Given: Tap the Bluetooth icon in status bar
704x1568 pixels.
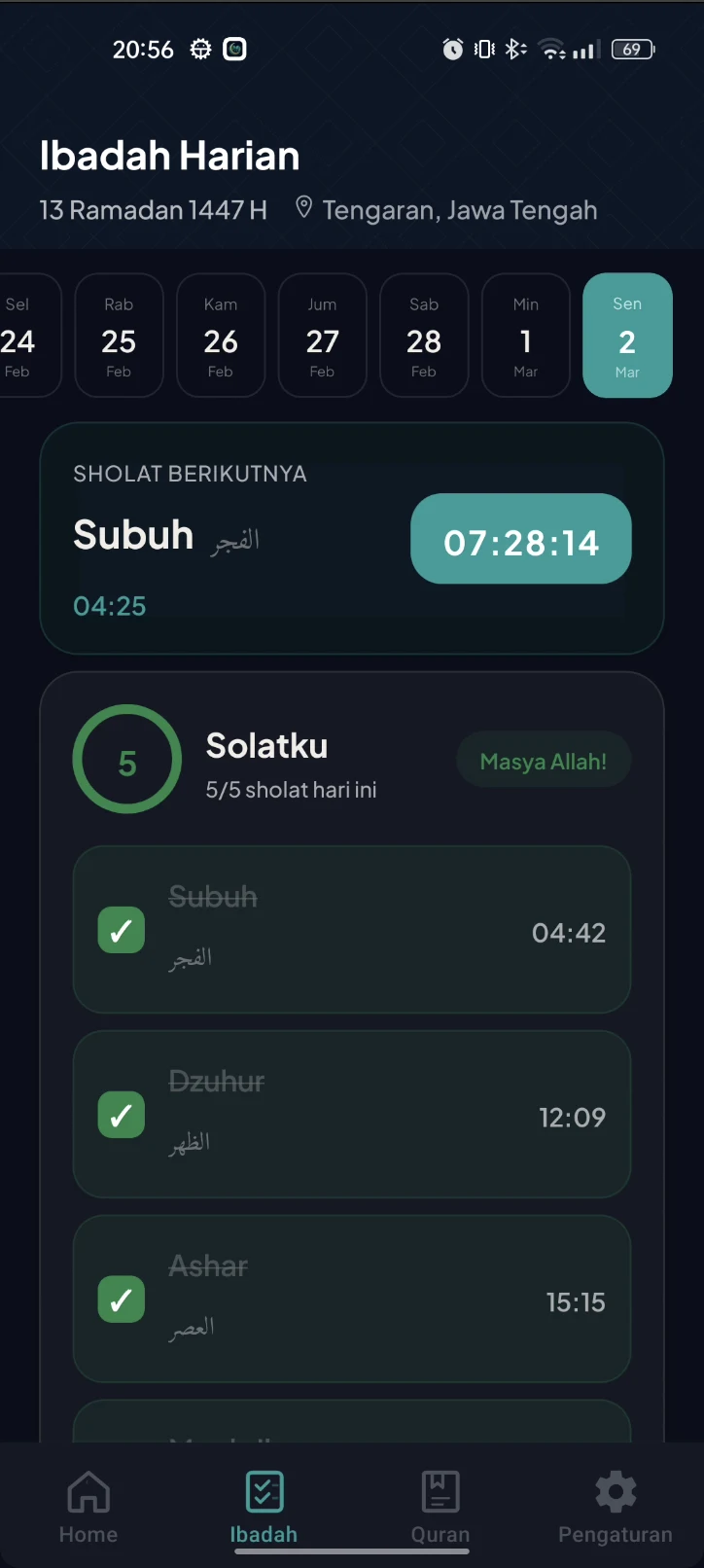Looking at the screenshot, I should pyautogui.click(x=515, y=49).
